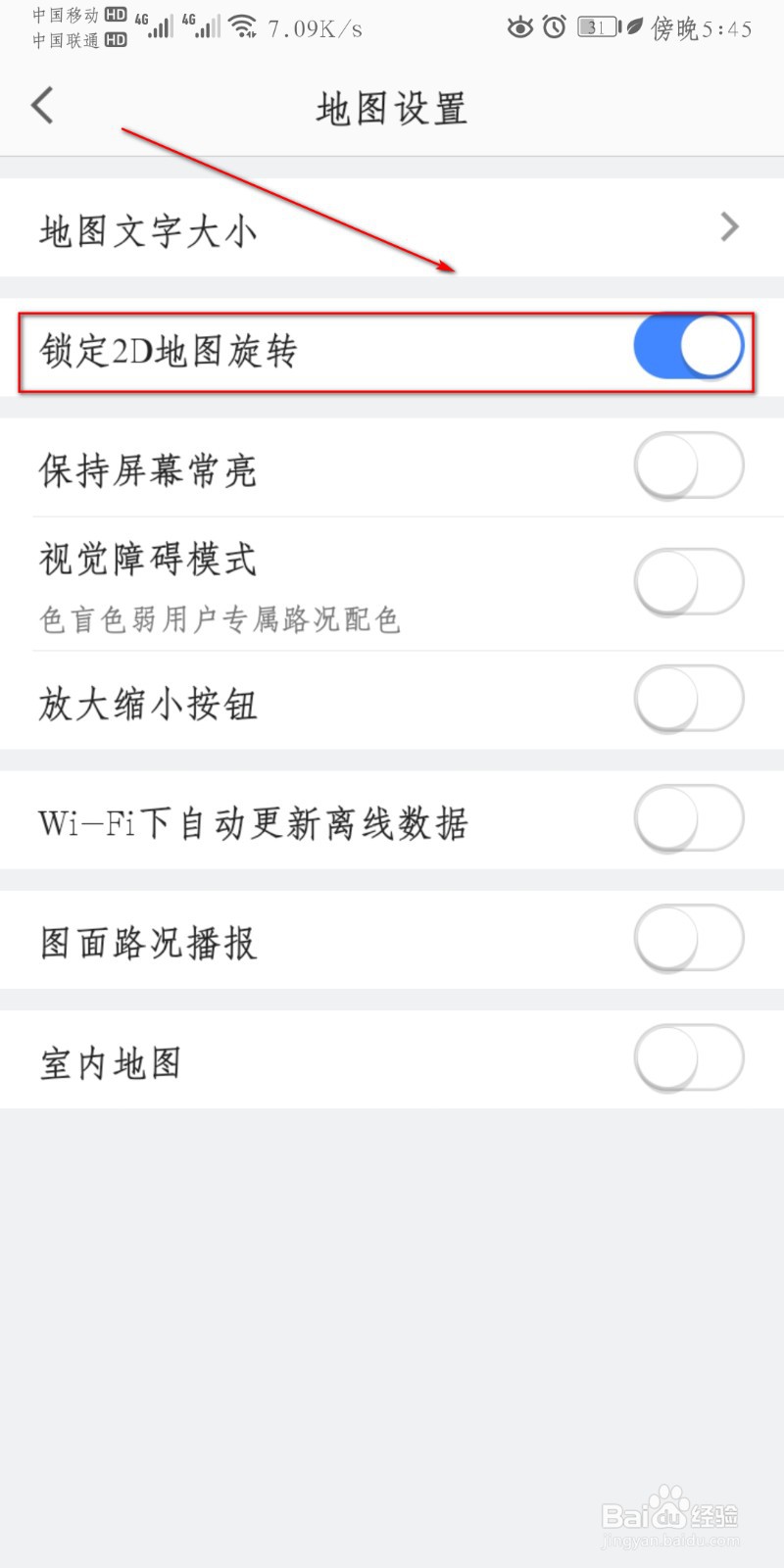The image size is (784, 1568).
Task: Turn off 锁定2D地图旋转 switch
Action: coord(688,347)
